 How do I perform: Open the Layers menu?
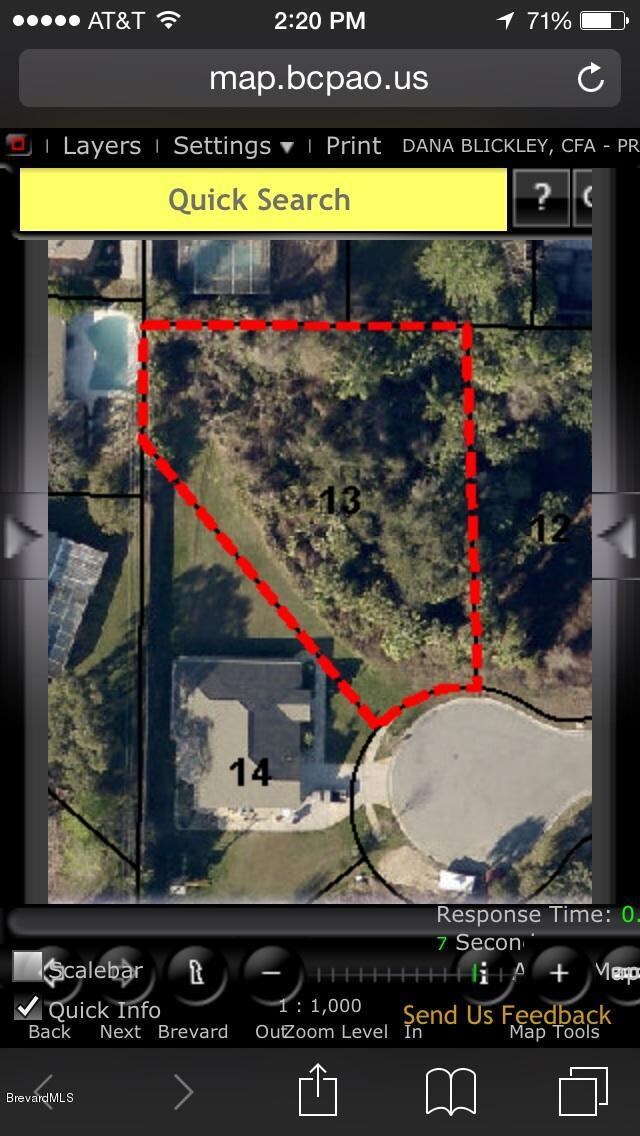click(101, 146)
